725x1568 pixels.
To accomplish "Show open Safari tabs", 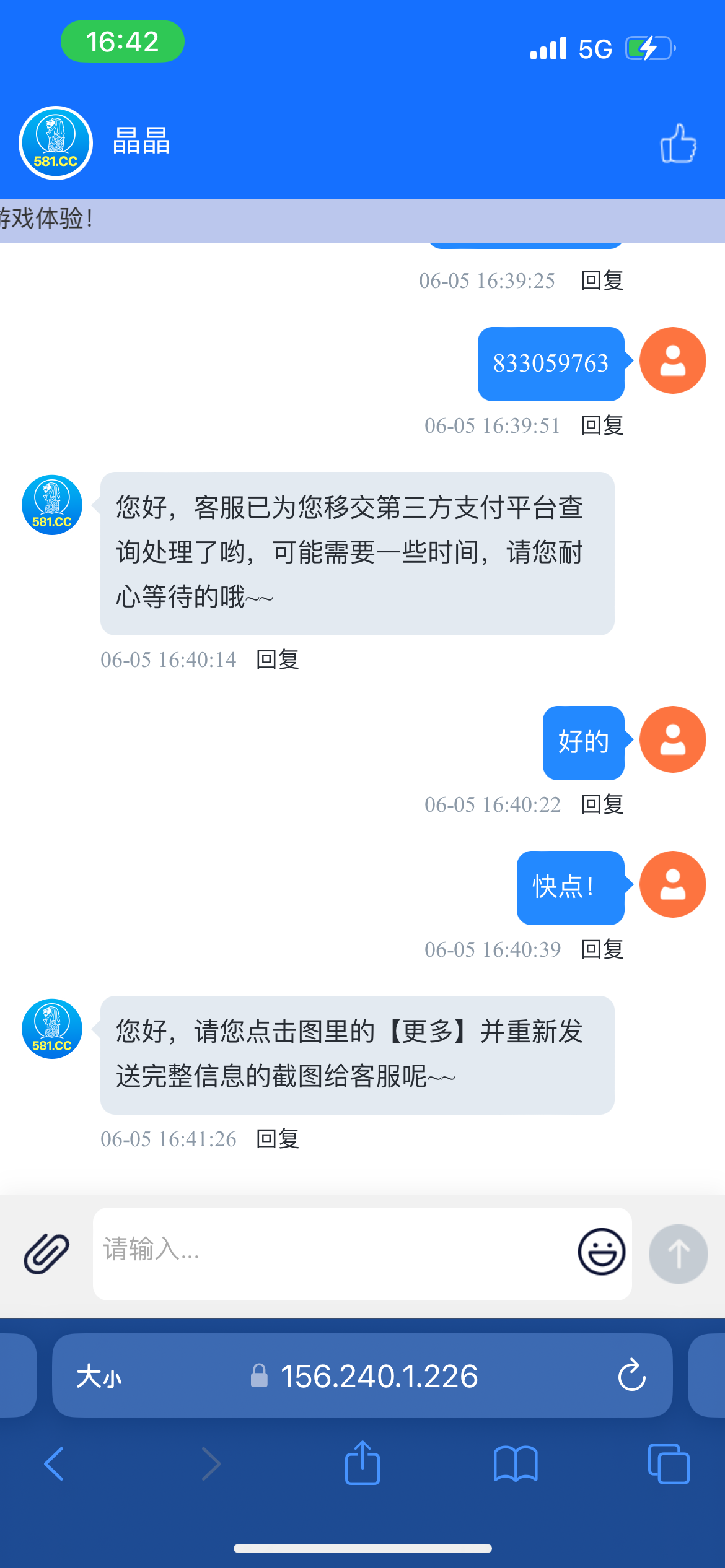I will tap(668, 1464).
